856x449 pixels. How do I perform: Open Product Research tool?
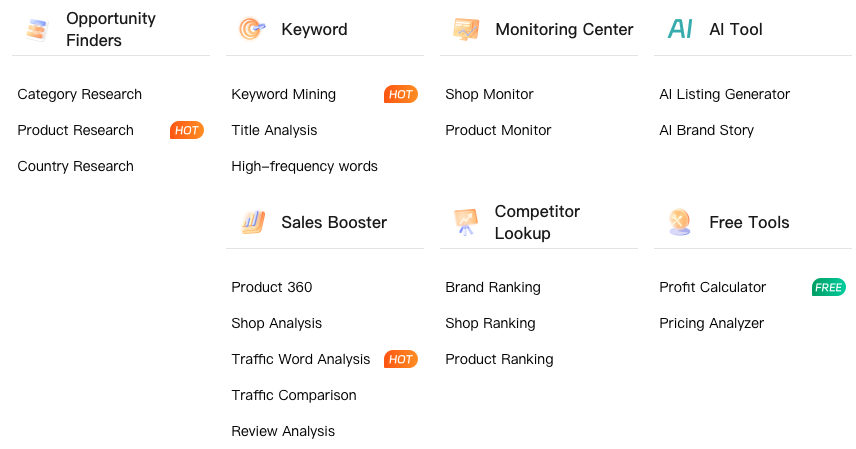point(76,130)
